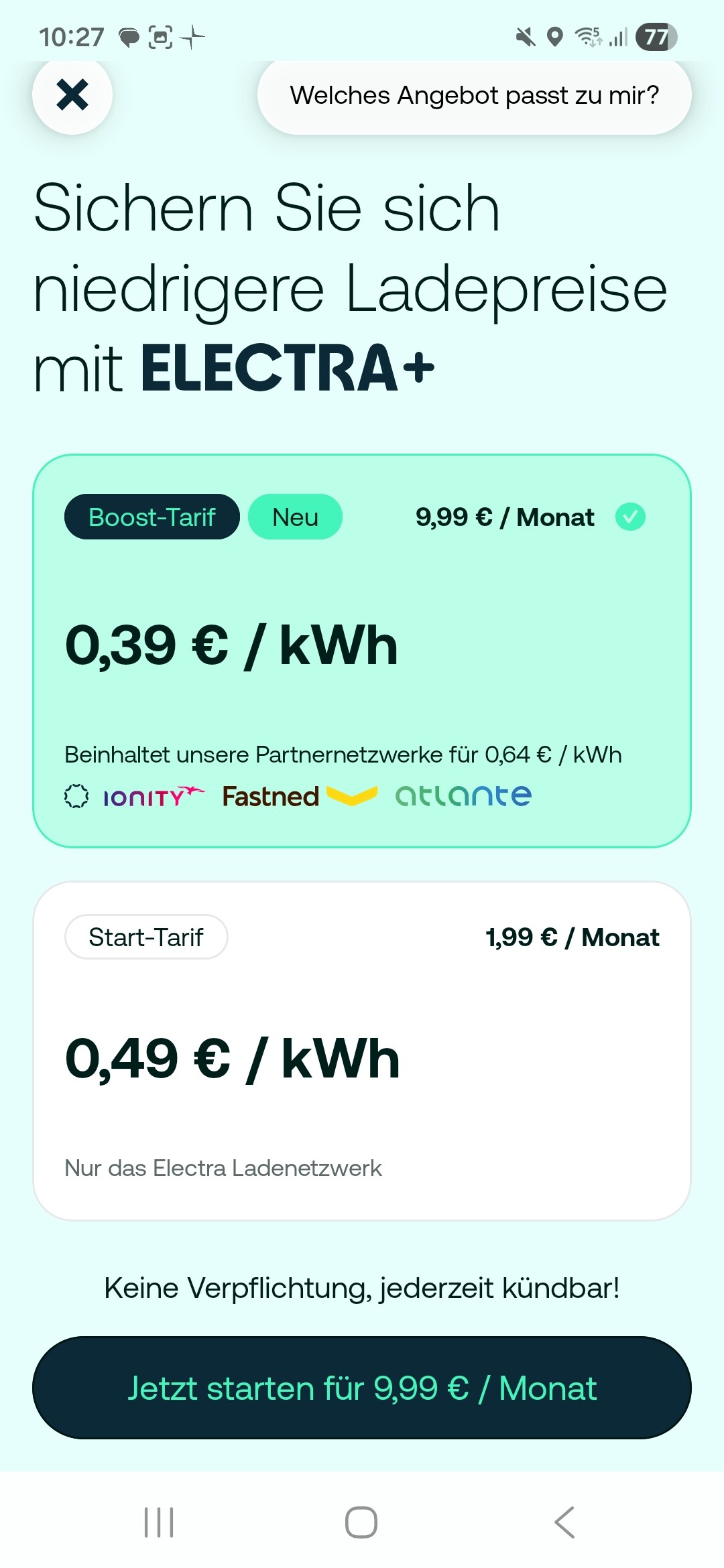Tap 'Jetzt starten für 9,99 € / Monat'
The height and width of the screenshot is (1568, 724).
362,1388
